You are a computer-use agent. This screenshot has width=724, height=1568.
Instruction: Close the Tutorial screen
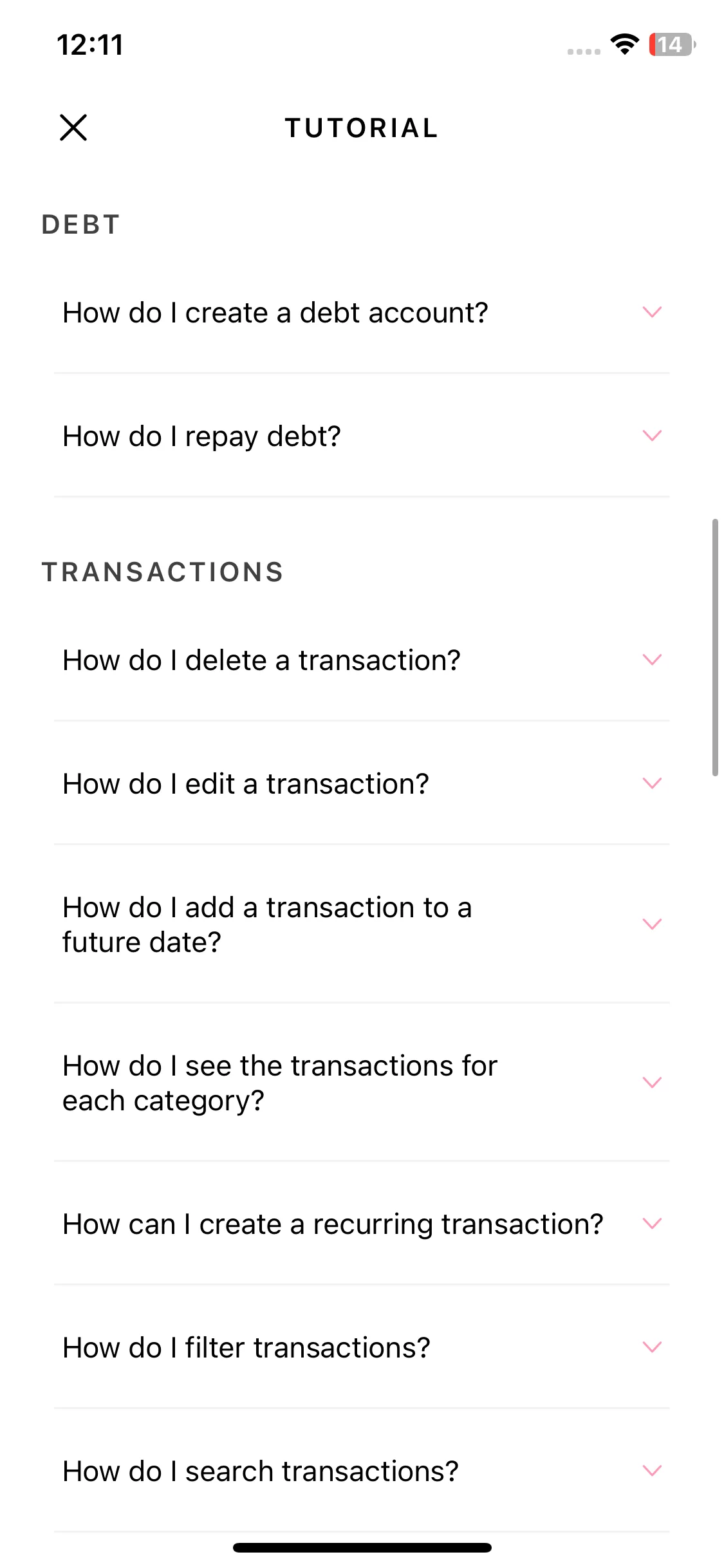point(73,127)
